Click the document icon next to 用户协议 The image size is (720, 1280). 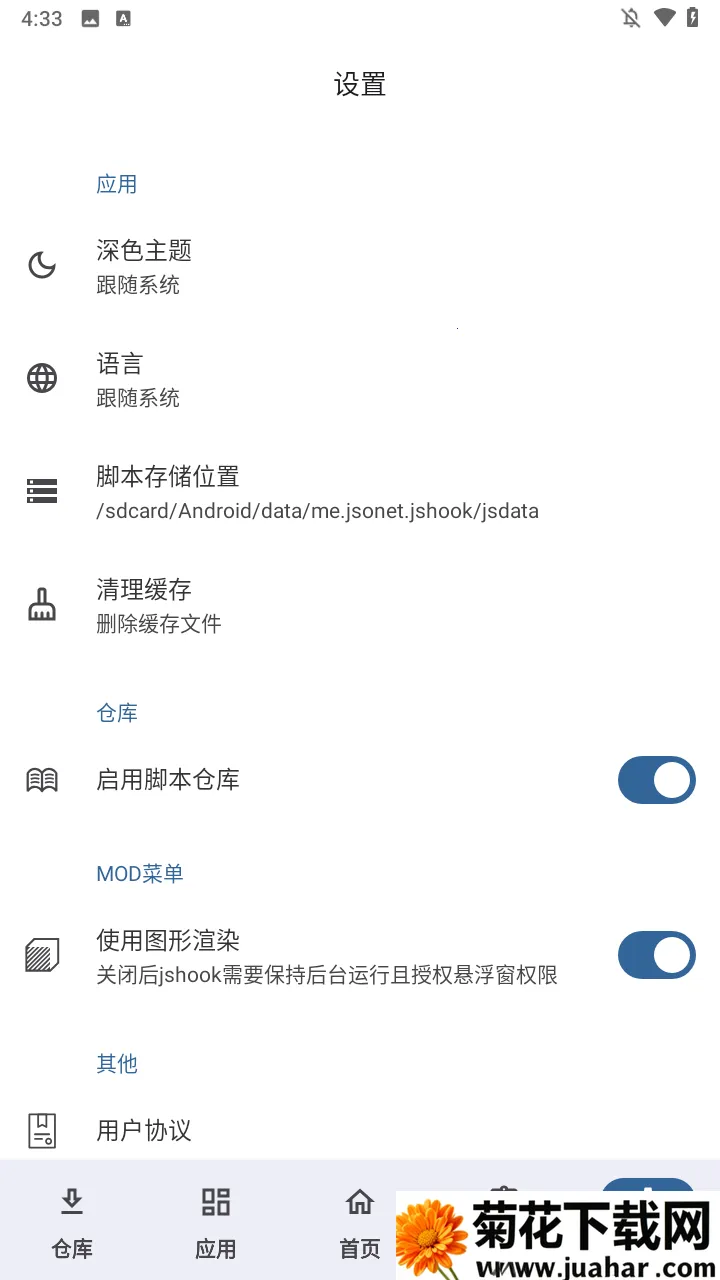(42, 1130)
